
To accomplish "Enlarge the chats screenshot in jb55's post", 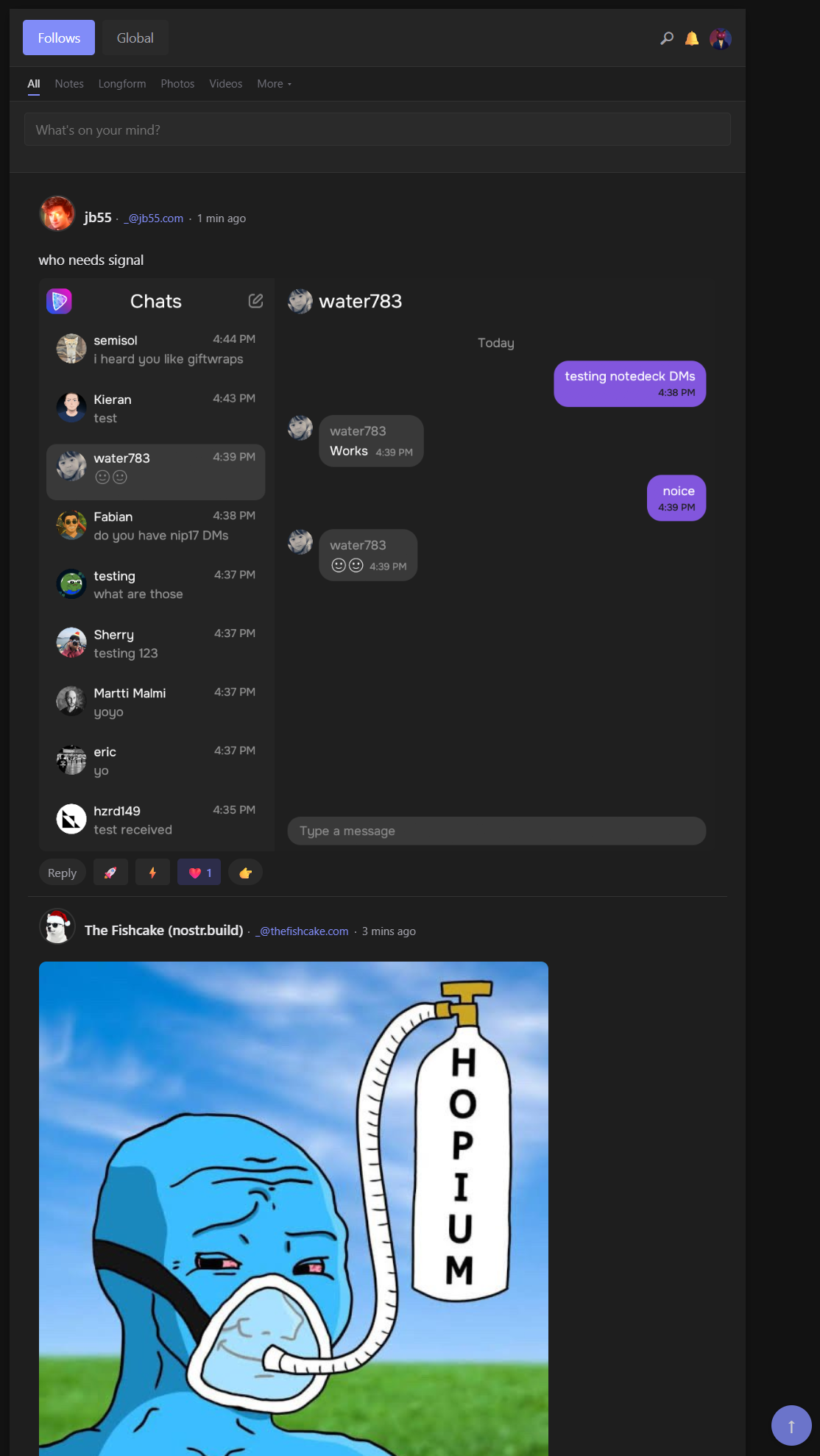I will click(376, 564).
